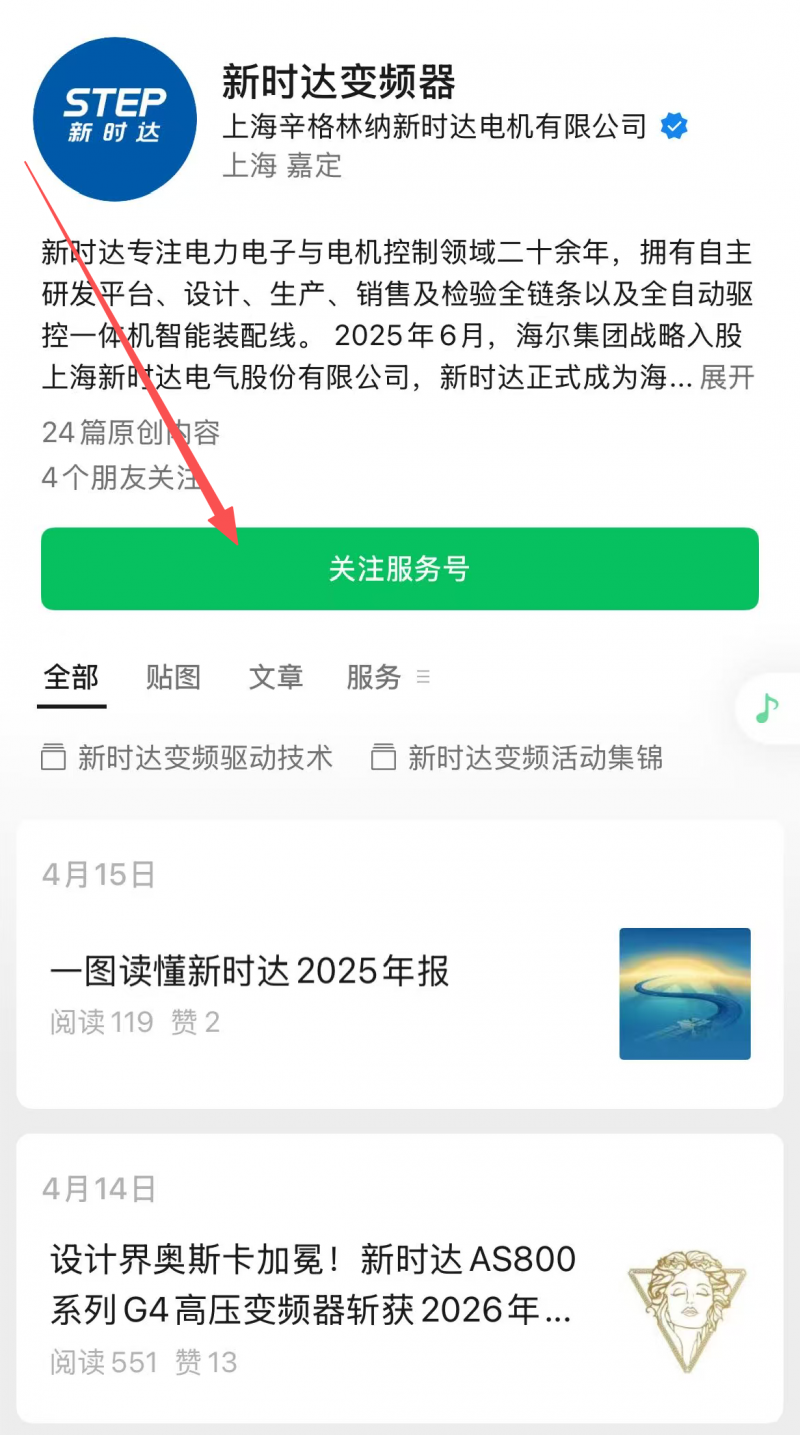
Task: Tap the green 关注服务号 button
Action: [x=399, y=568]
